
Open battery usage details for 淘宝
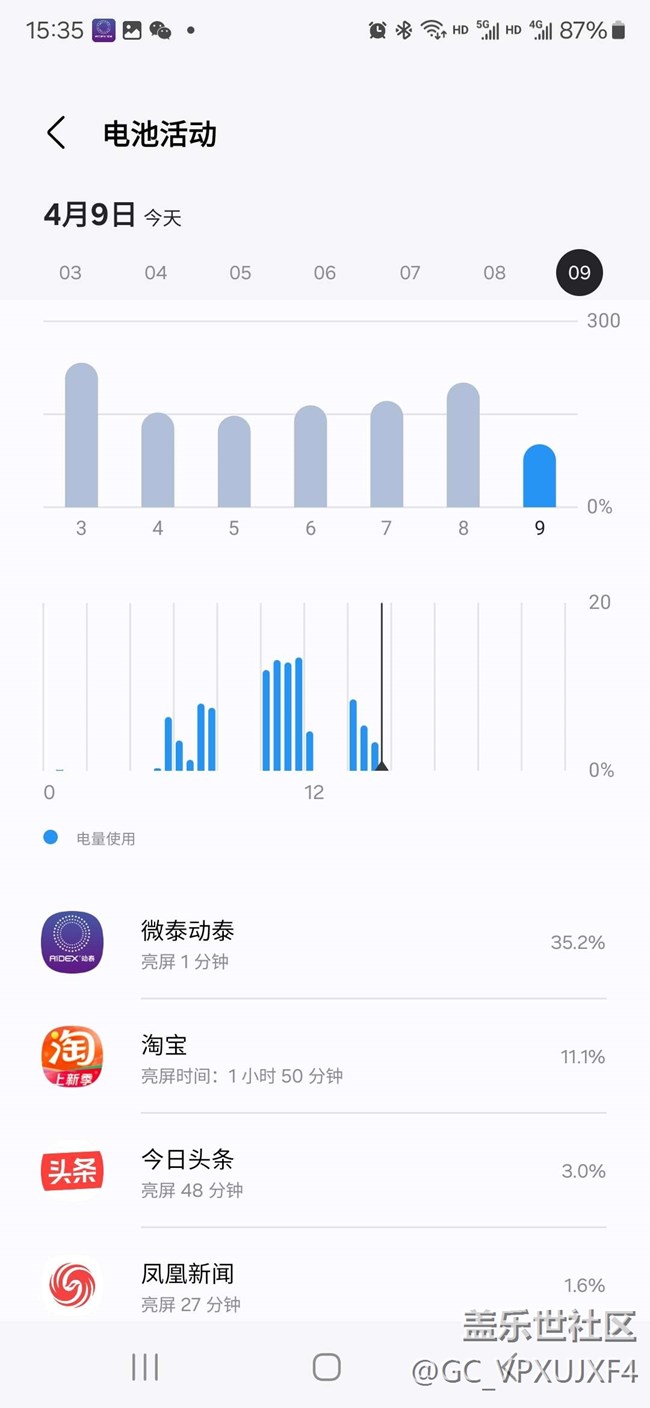pyautogui.click(x=325, y=1058)
